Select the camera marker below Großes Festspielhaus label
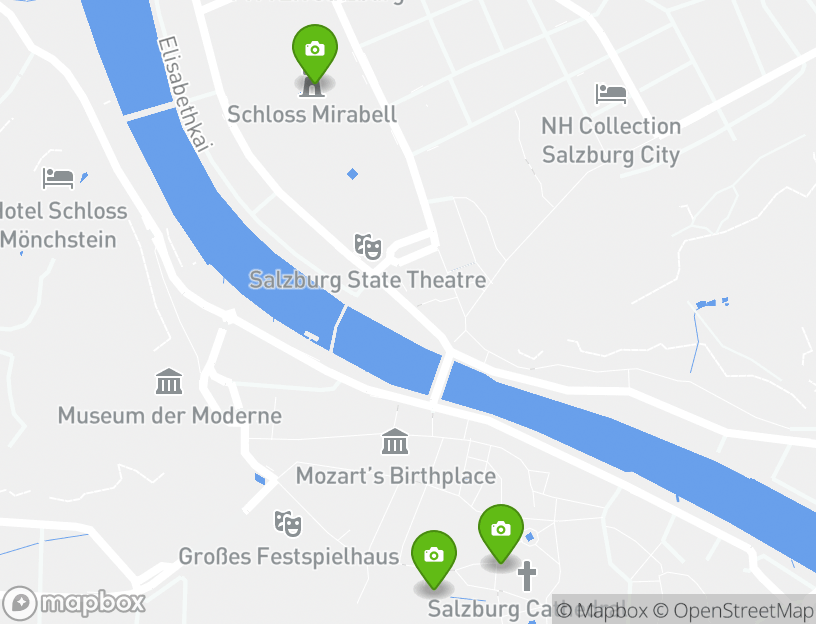The height and width of the screenshot is (624, 816). tap(433, 556)
